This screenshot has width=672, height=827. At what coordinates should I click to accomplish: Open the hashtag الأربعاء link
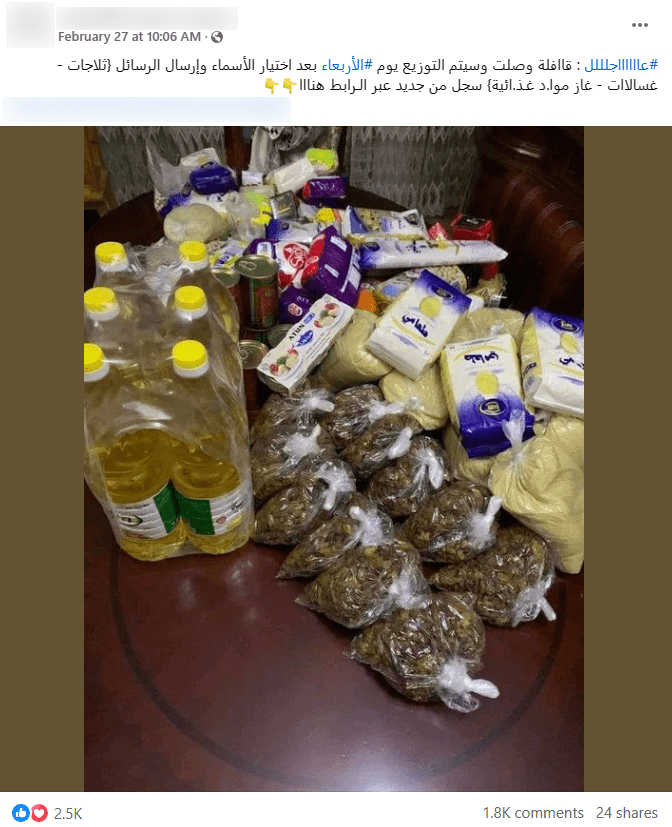pyautogui.click(x=346, y=64)
